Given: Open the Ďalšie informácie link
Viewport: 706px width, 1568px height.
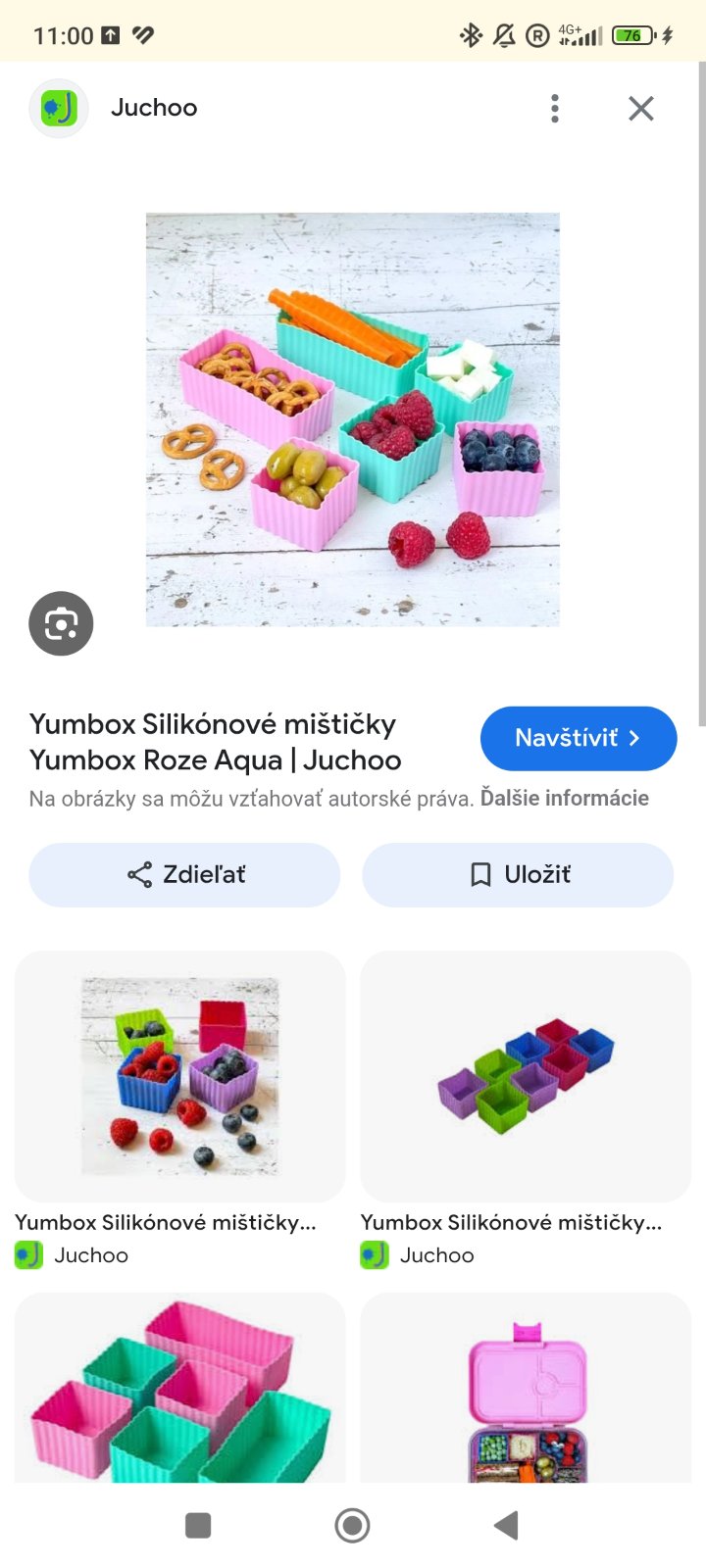Looking at the screenshot, I should point(564,798).
